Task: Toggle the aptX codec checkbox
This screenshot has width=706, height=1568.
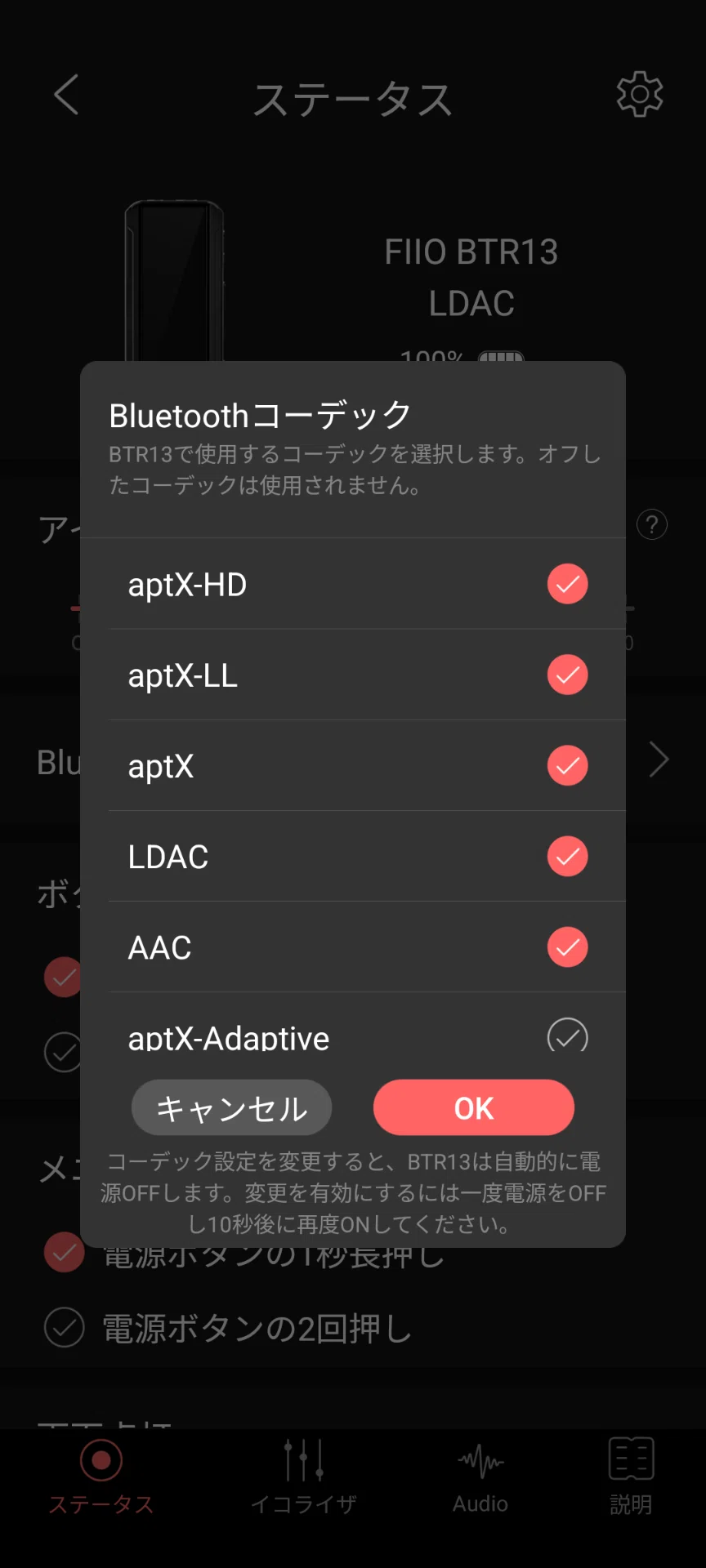Action: pyautogui.click(x=567, y=765)
